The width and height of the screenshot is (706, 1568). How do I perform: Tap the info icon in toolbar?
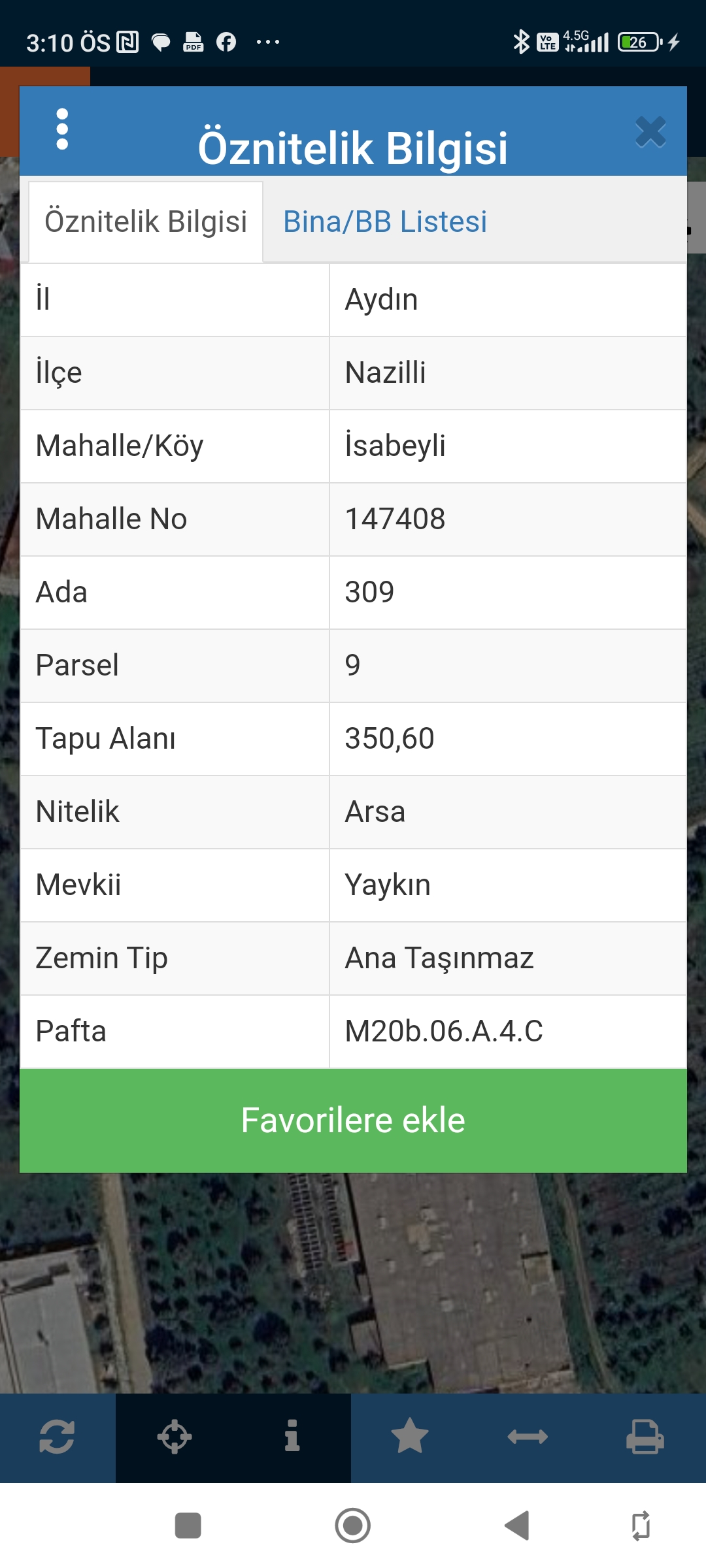[x=292, y=1435]
